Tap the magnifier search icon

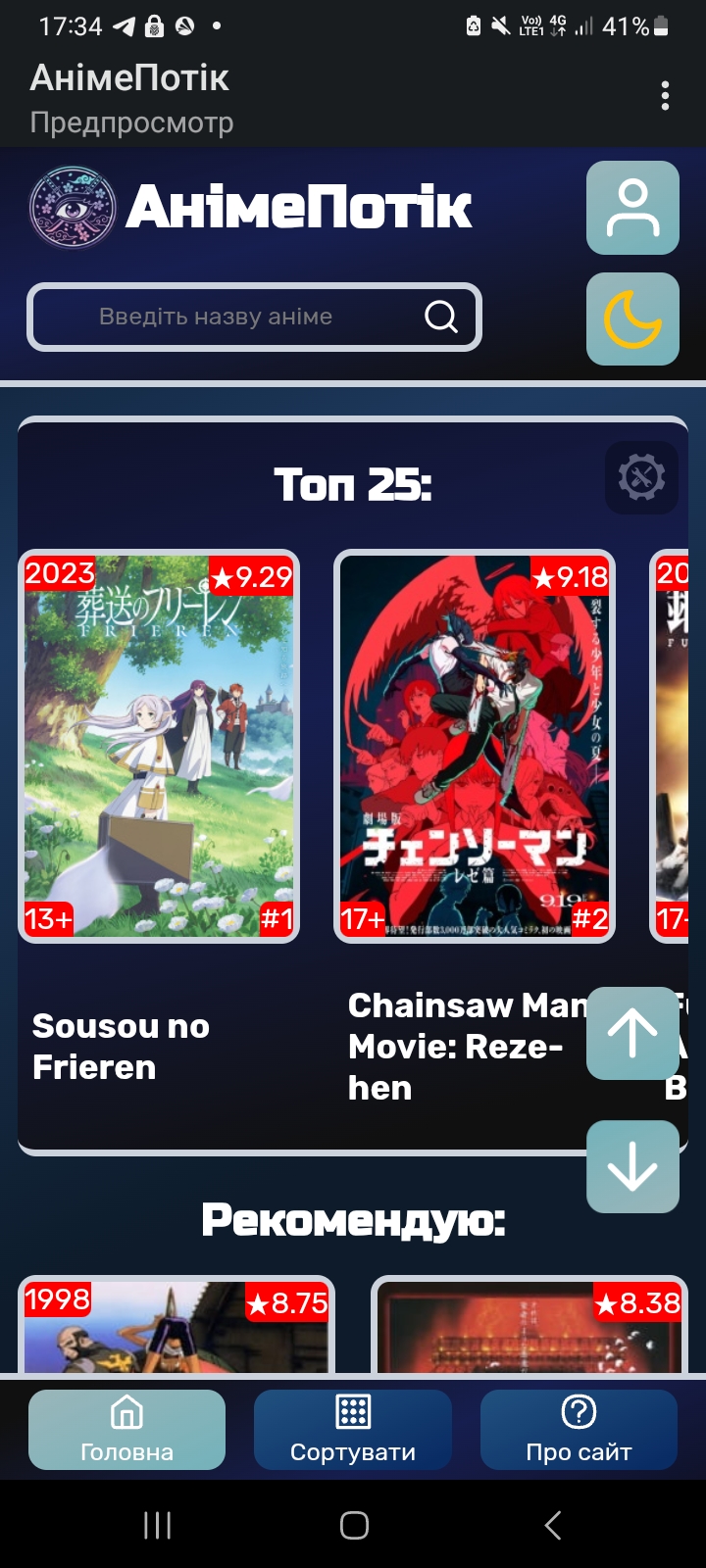tap(440, 317)
